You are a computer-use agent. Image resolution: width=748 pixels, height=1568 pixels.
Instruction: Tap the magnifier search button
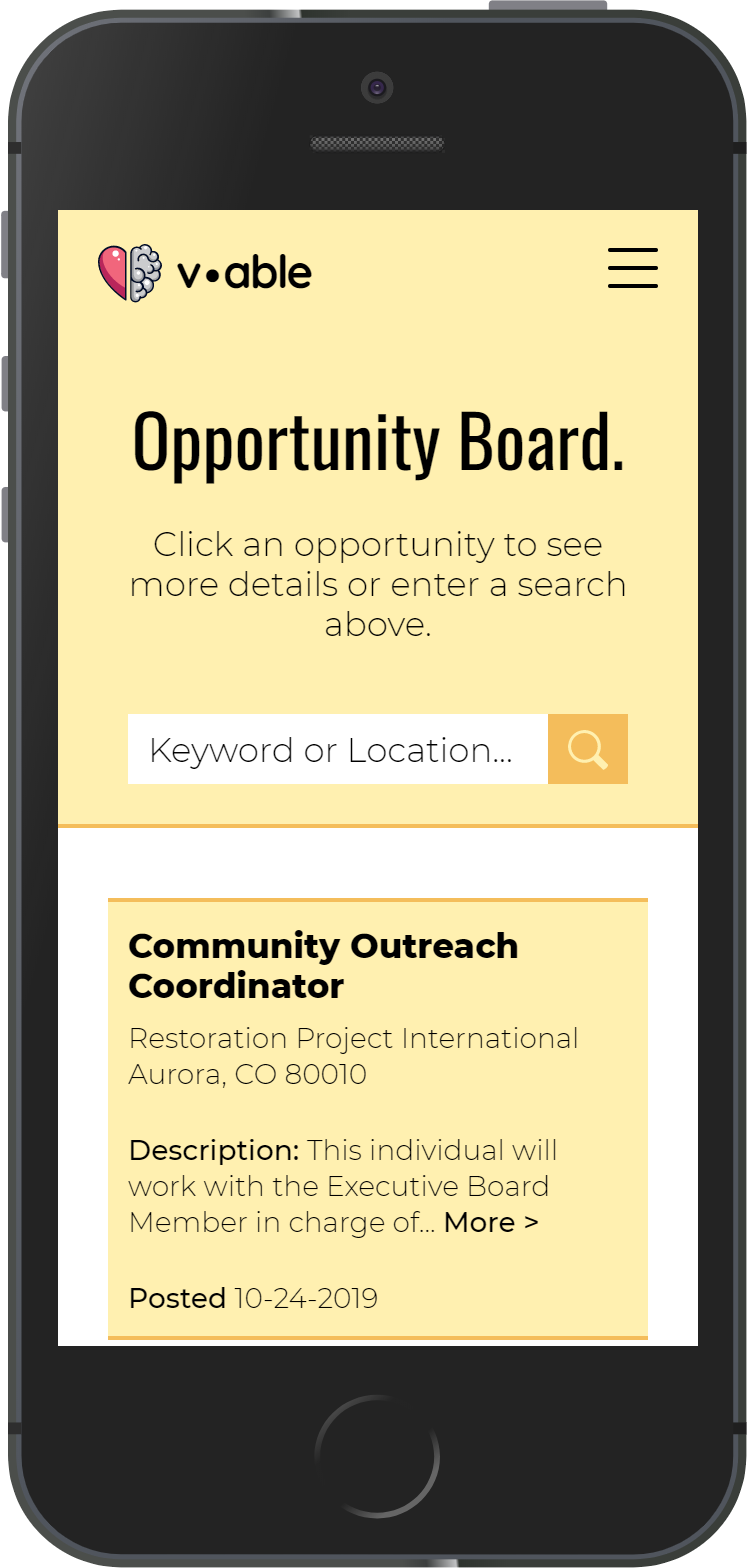pyautogui.click(x=588, y=749)
